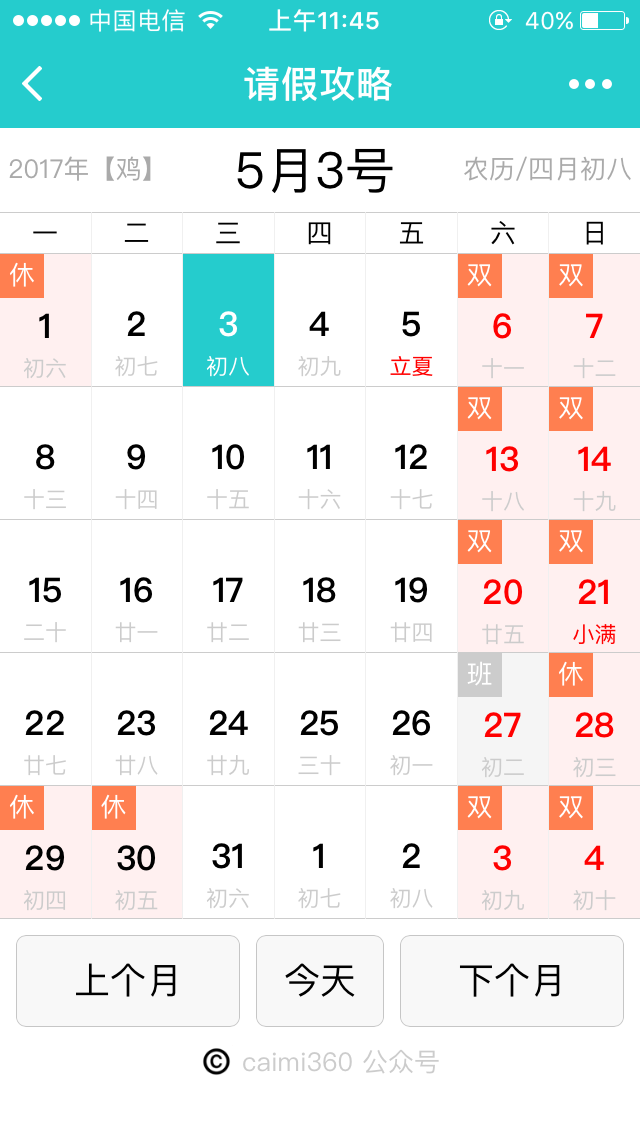Screen dimensions: 640x1136
Task: Select May 10 十五
Action: [228, 453]
